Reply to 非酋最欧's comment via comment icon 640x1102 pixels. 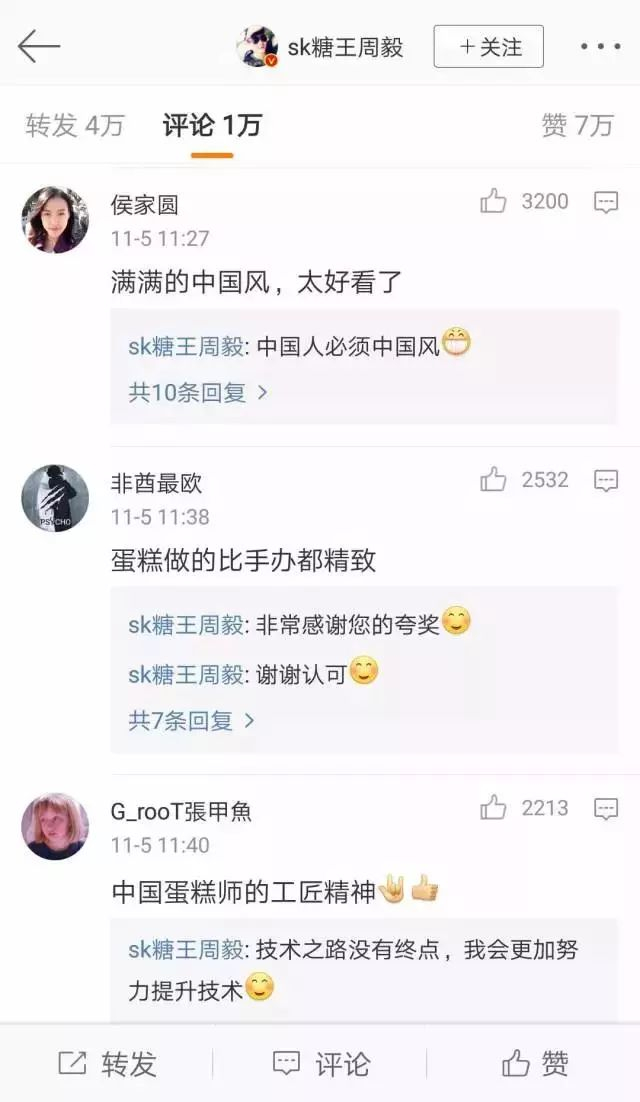[606, 480]
